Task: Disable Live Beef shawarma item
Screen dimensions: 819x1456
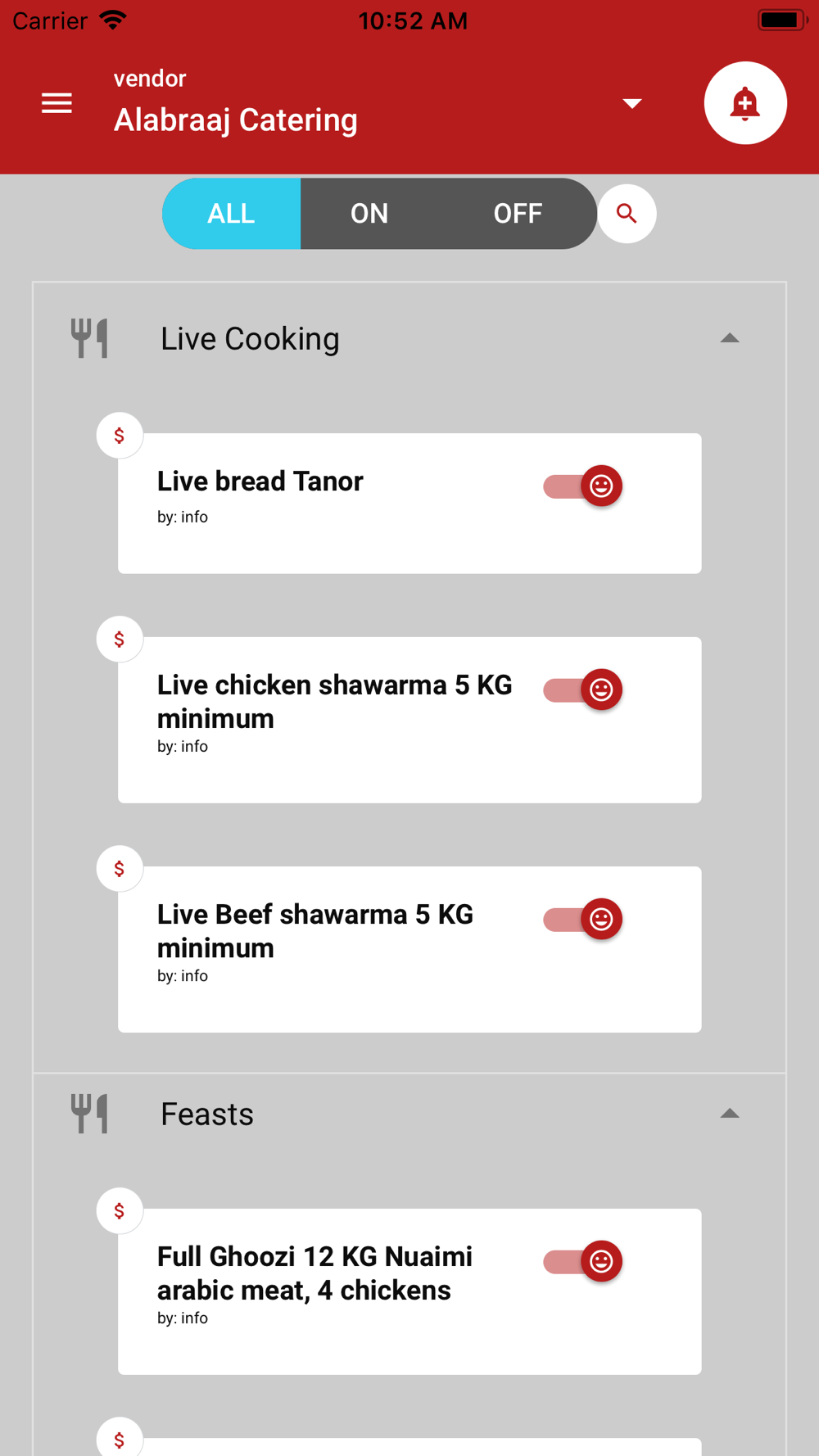Action: point(582,919)
